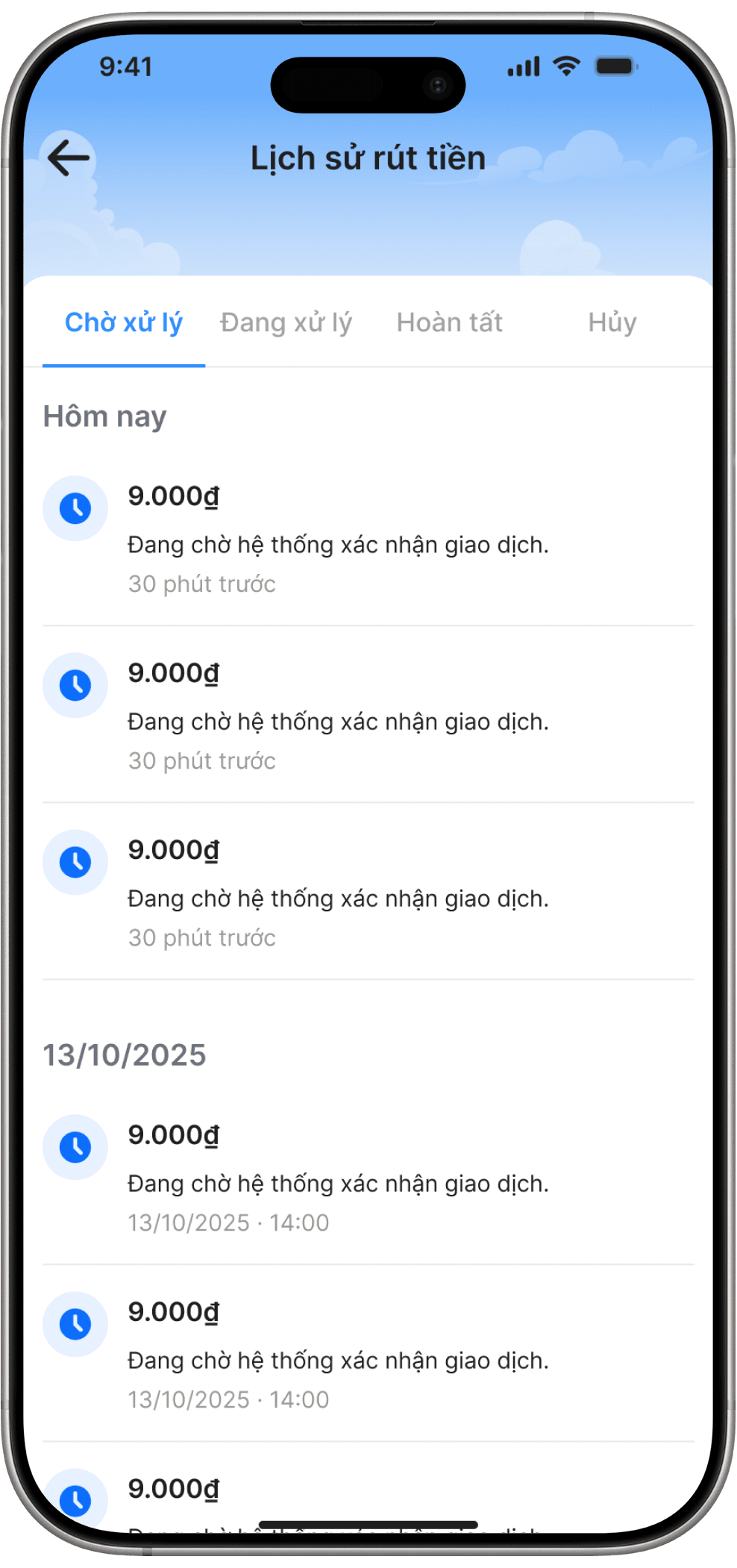Select the first 'Đang chờ hệ thống xác nhận' message
Image resolution: width=737 pixels, height=1568 pixels.
click(338, 545)
